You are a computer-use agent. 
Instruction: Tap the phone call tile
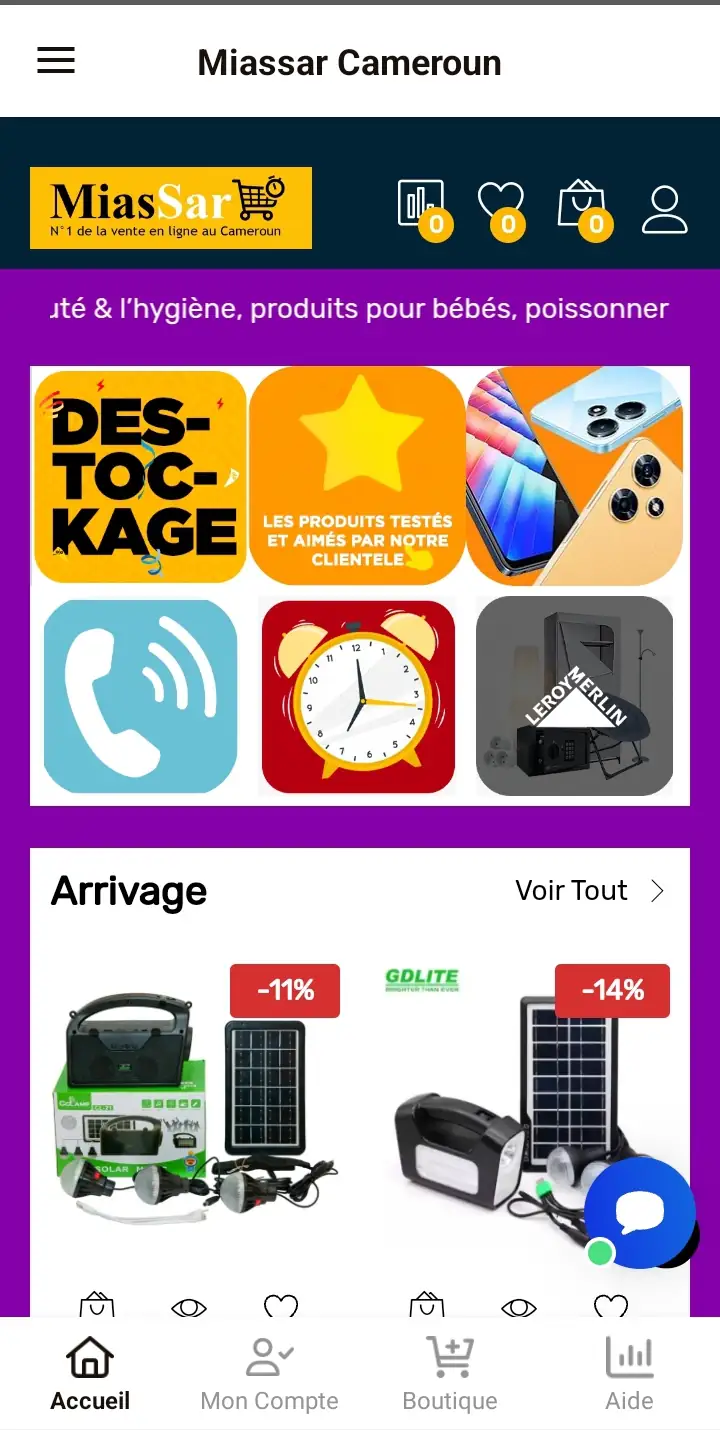(141, 696)
